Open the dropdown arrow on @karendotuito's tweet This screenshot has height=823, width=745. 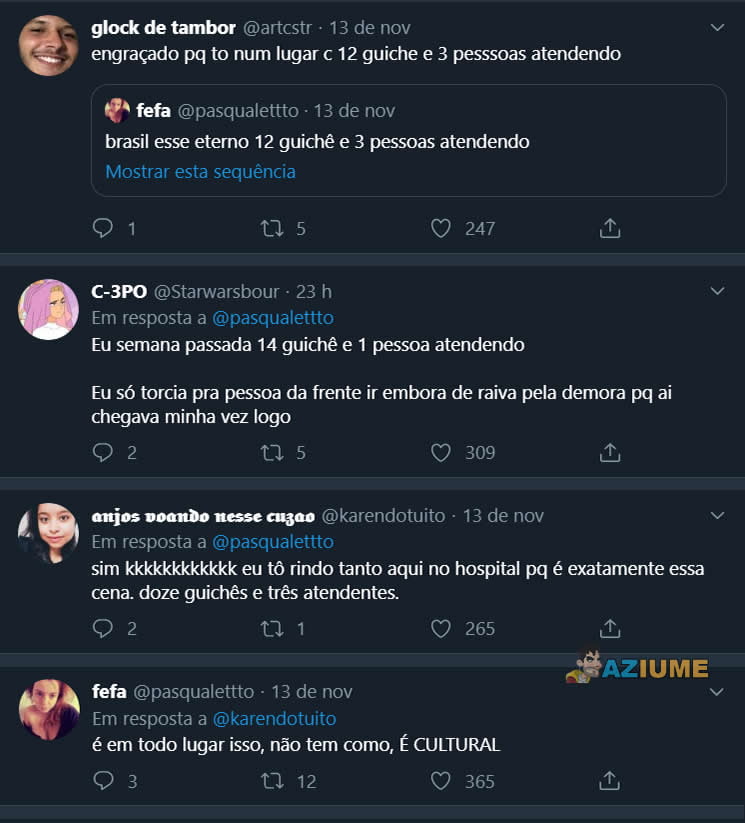tap(717, 516)
